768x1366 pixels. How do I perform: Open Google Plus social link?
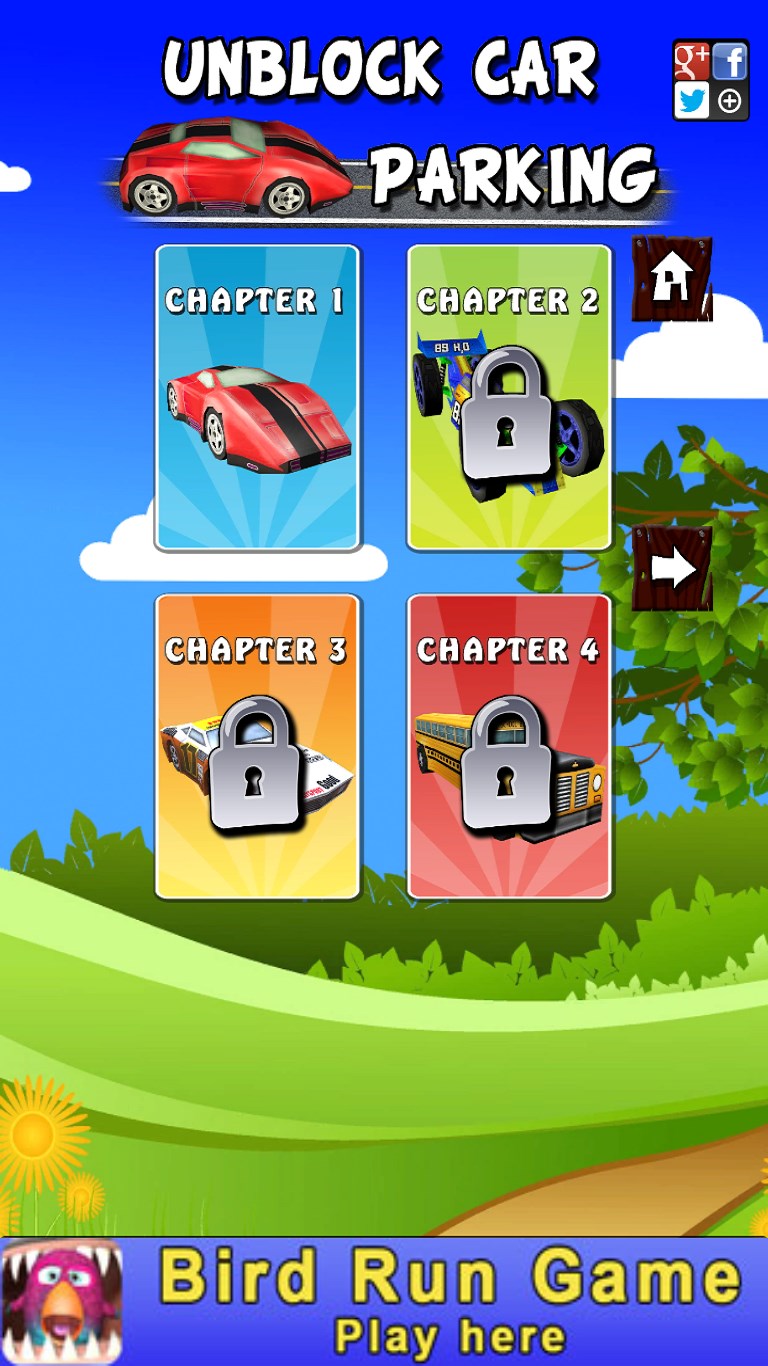691,63
